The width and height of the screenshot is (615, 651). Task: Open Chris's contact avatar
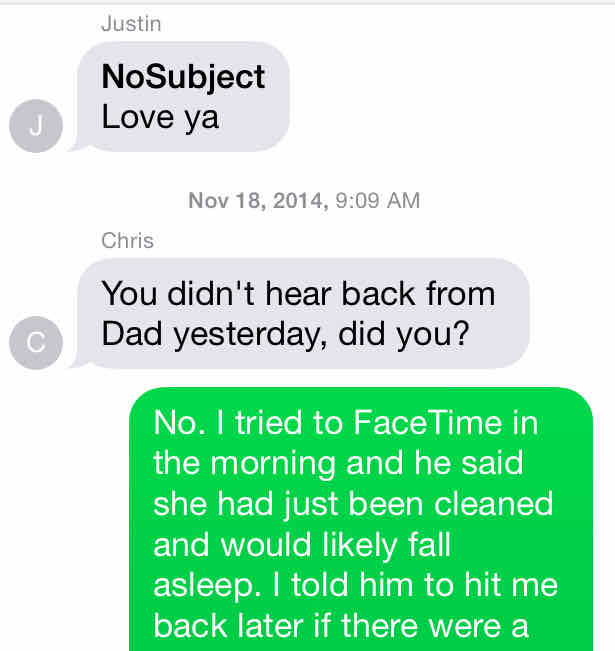point(36,343)
